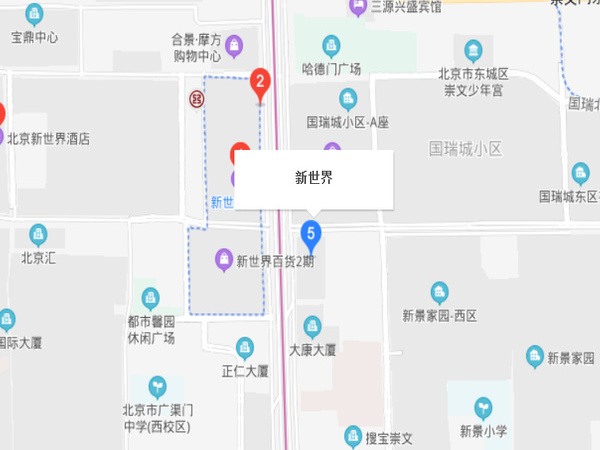The image size is (600, 450).
Task: Open the 新世界 info popup
Action: (x=314, y=180)
